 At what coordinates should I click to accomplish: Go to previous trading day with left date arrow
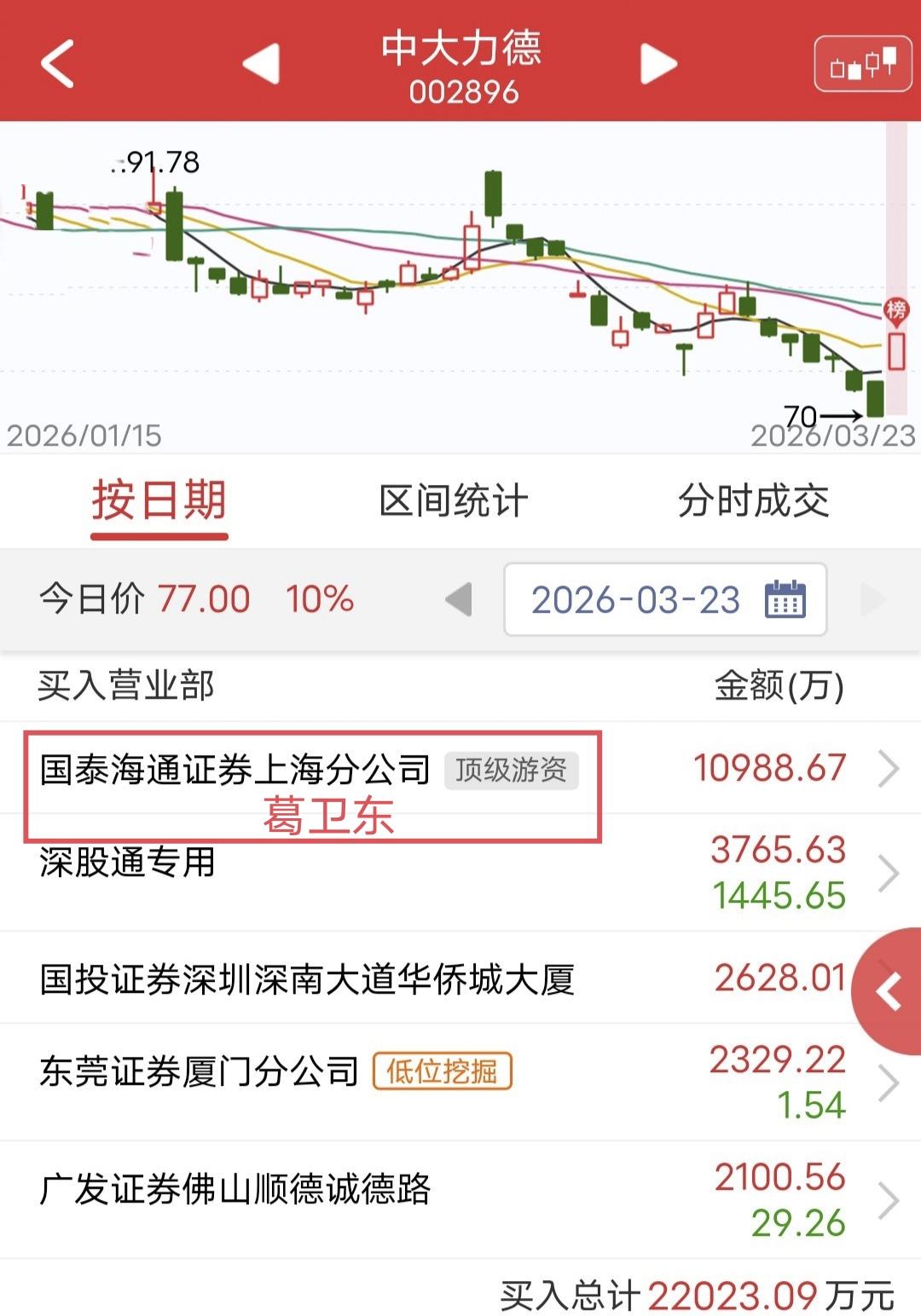coord(460,599)
